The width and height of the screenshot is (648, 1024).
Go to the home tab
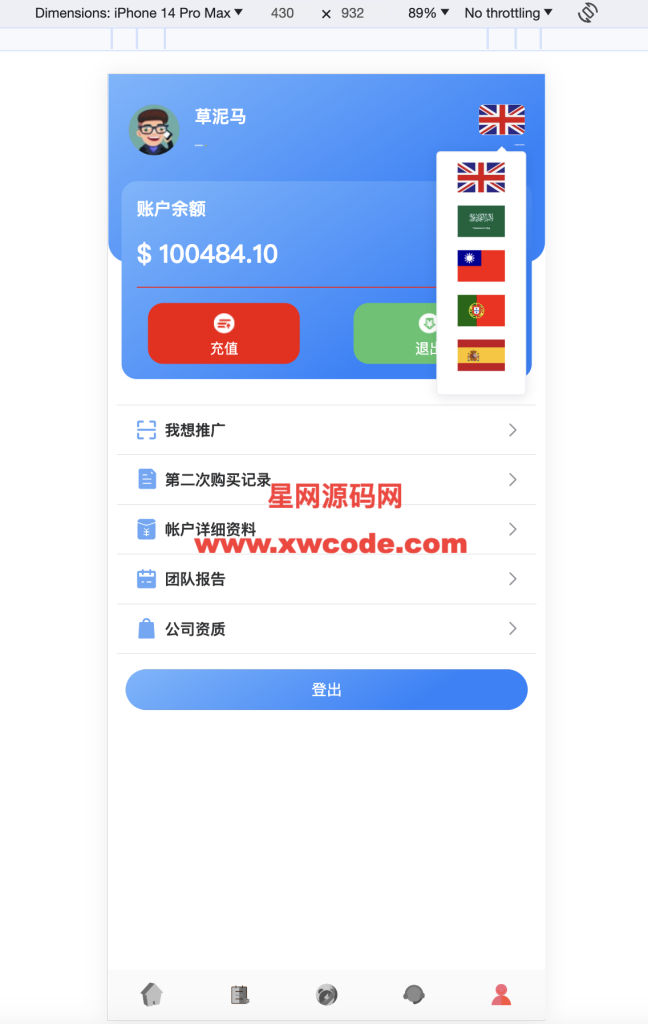pyautogui.click(x=151, y=994)
